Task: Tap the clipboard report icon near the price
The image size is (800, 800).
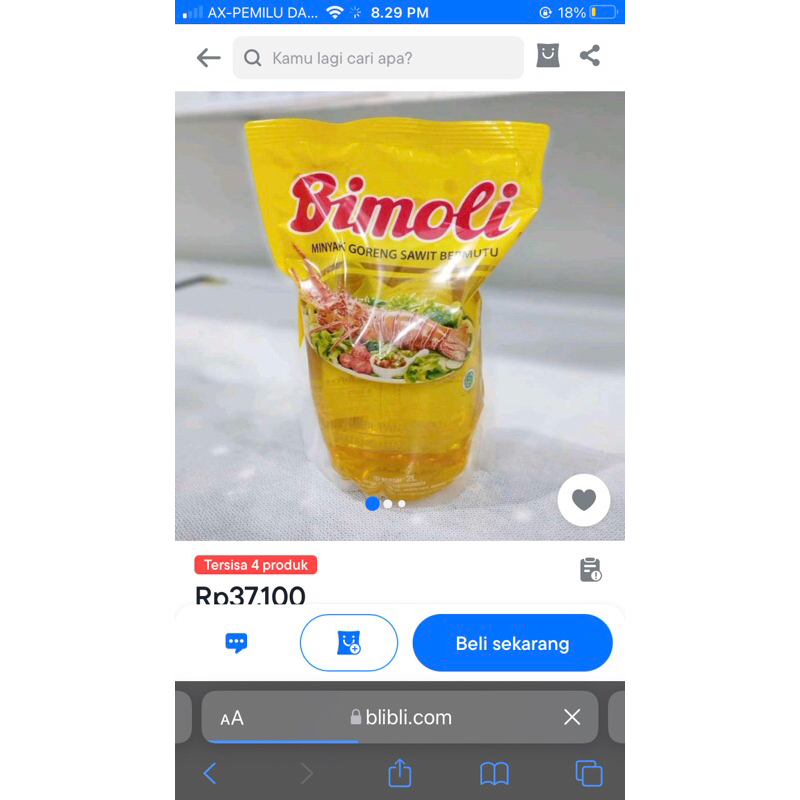Action: tap(590, 570)
